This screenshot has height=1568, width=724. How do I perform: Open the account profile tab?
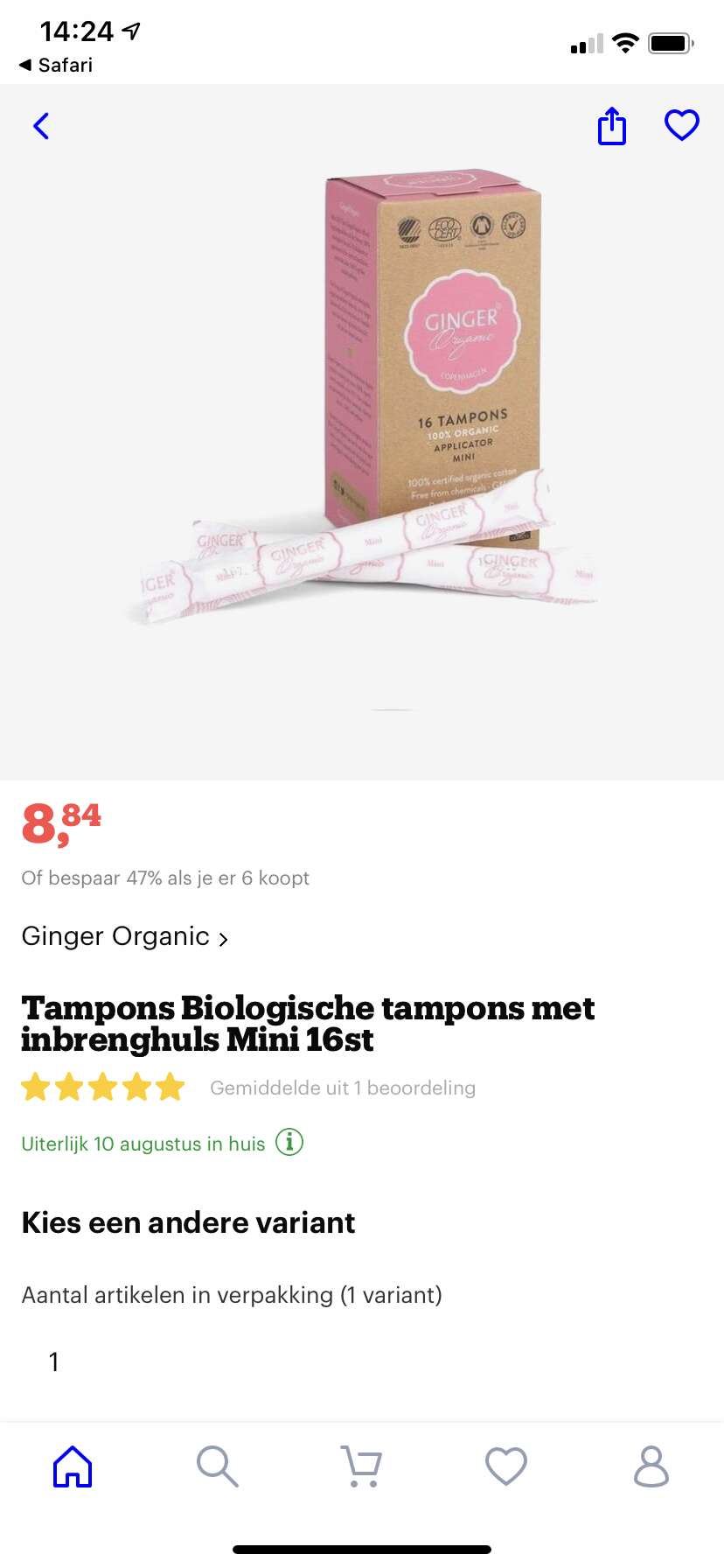pos(651,1466)
